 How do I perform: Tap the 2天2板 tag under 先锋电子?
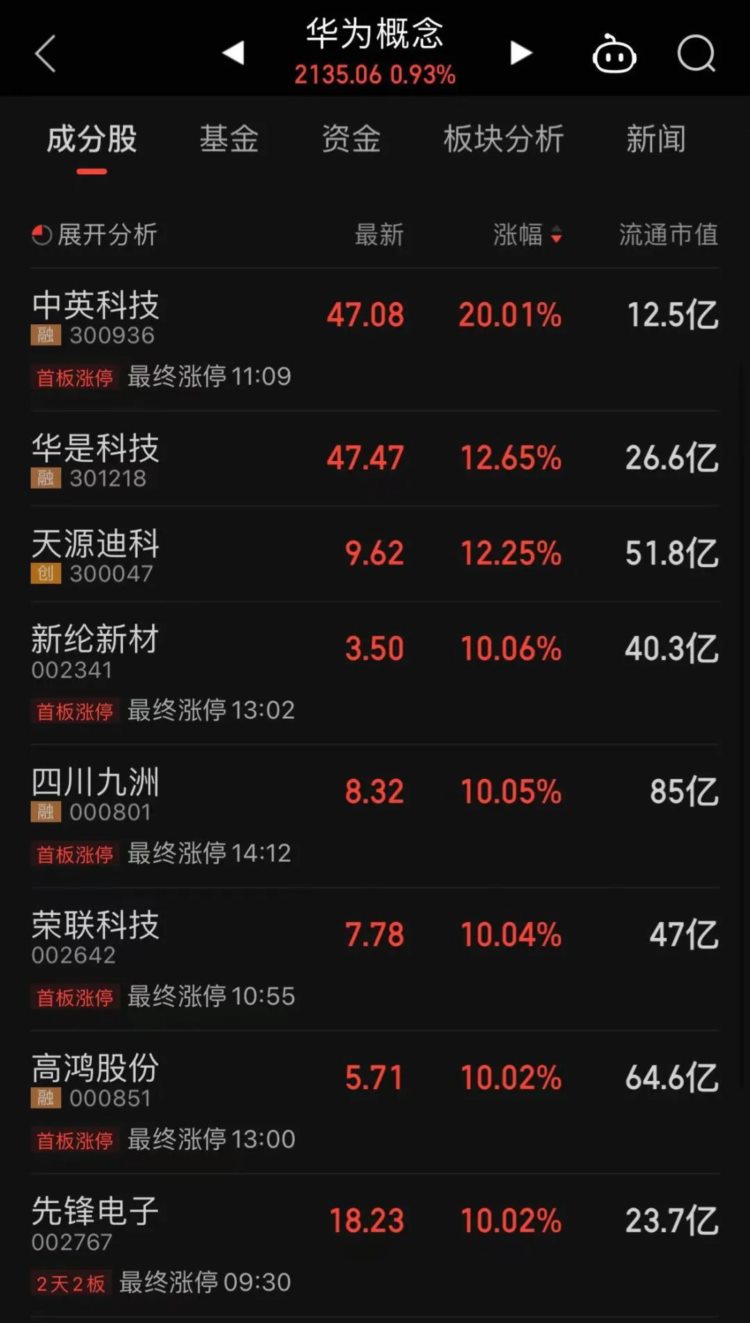pos(69,1282)
